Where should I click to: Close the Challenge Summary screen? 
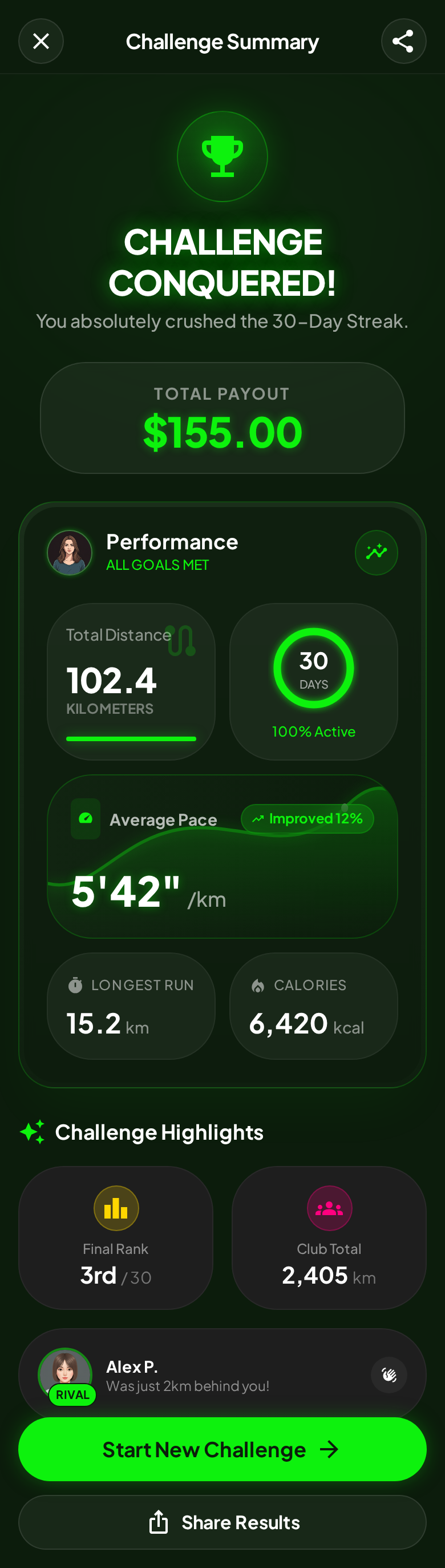pos(41,41)
